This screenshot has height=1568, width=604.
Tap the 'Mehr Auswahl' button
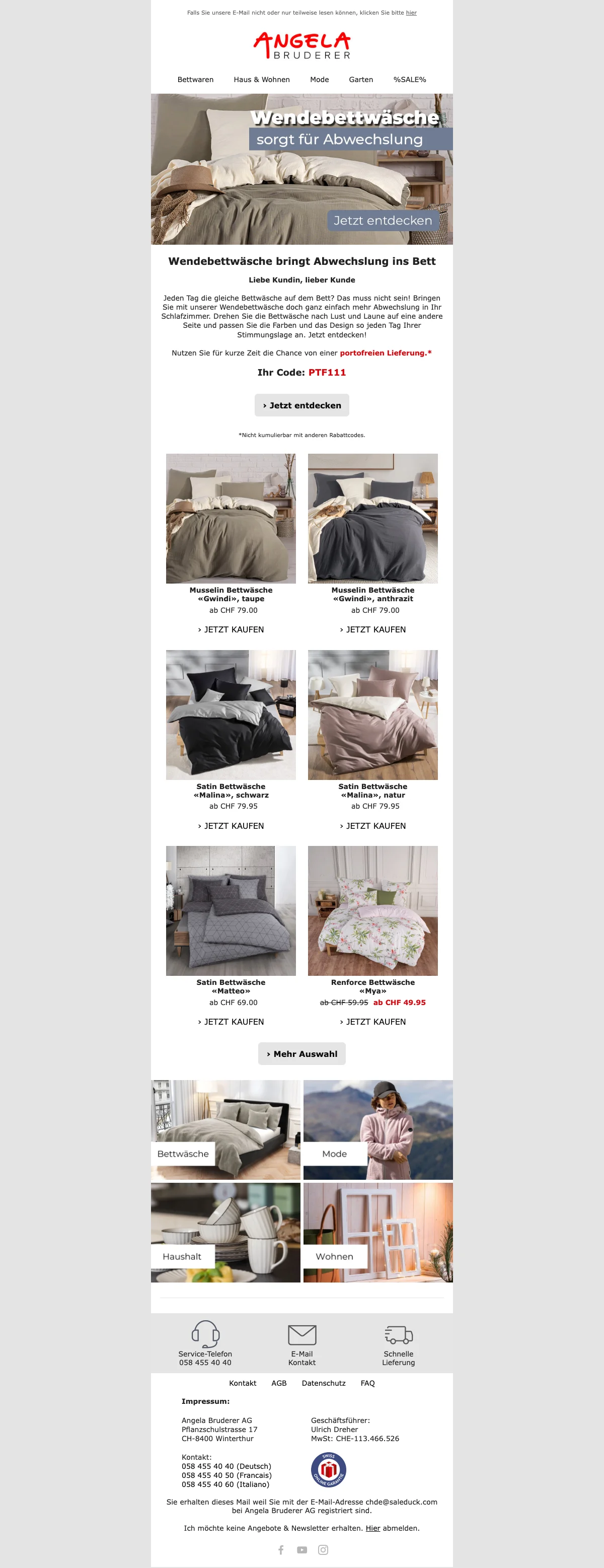301,1054
